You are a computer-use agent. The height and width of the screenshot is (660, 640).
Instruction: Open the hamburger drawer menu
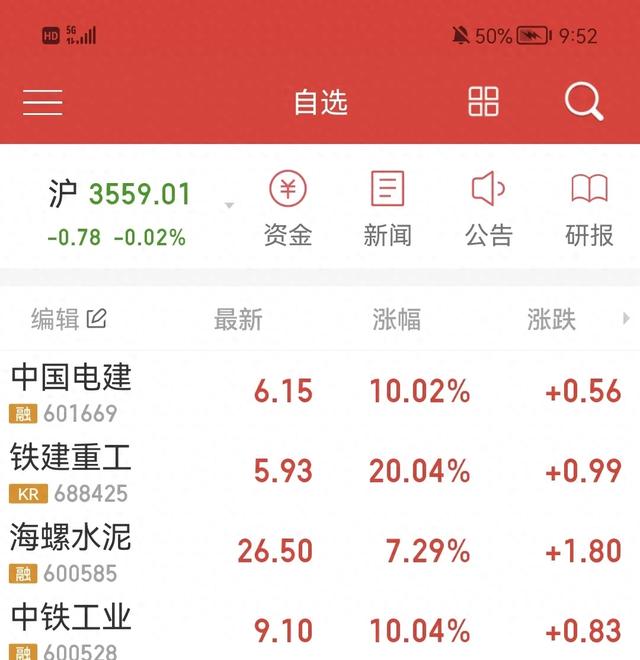pyautogui.click(x=43, y=102)
